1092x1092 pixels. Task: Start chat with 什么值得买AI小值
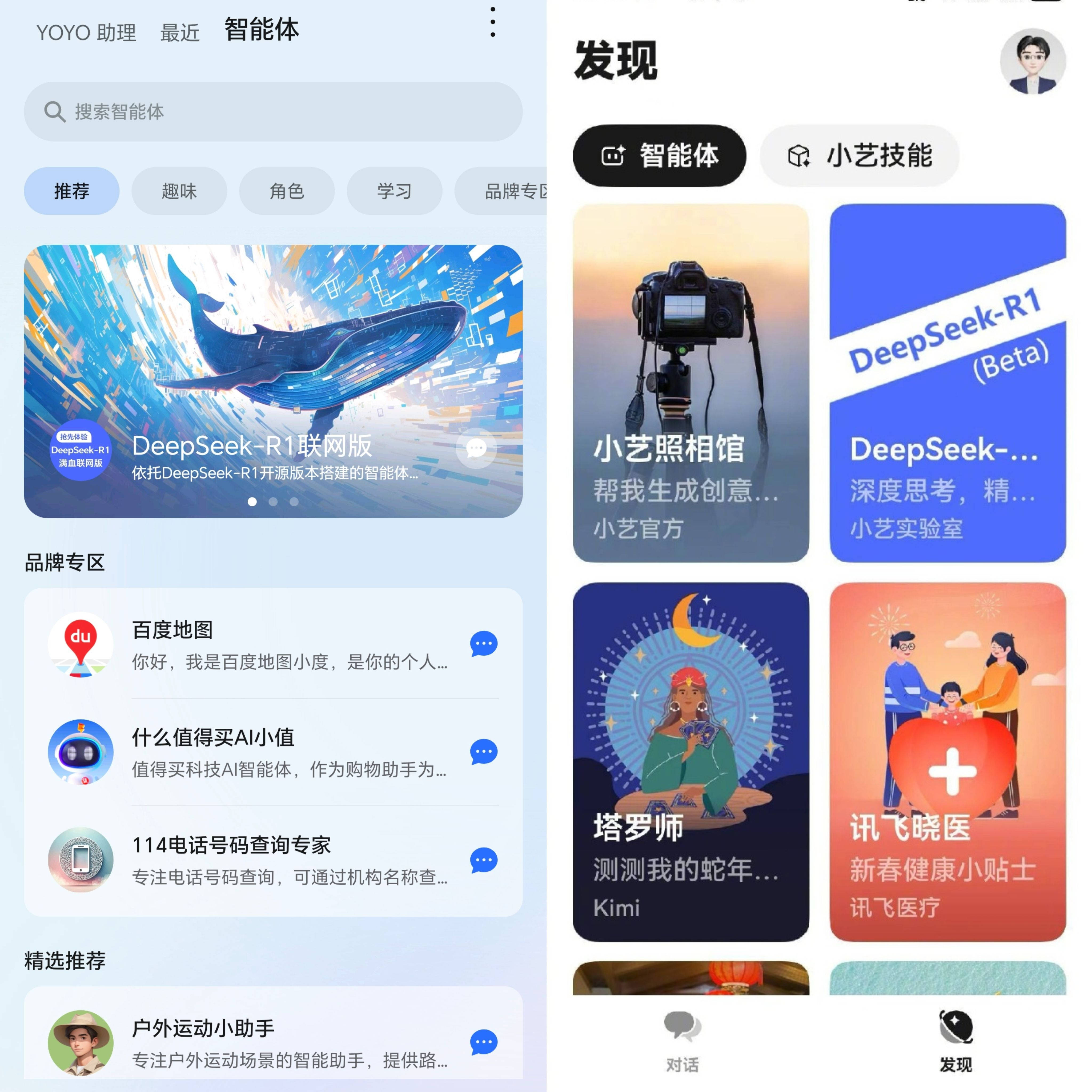[484, 752]
